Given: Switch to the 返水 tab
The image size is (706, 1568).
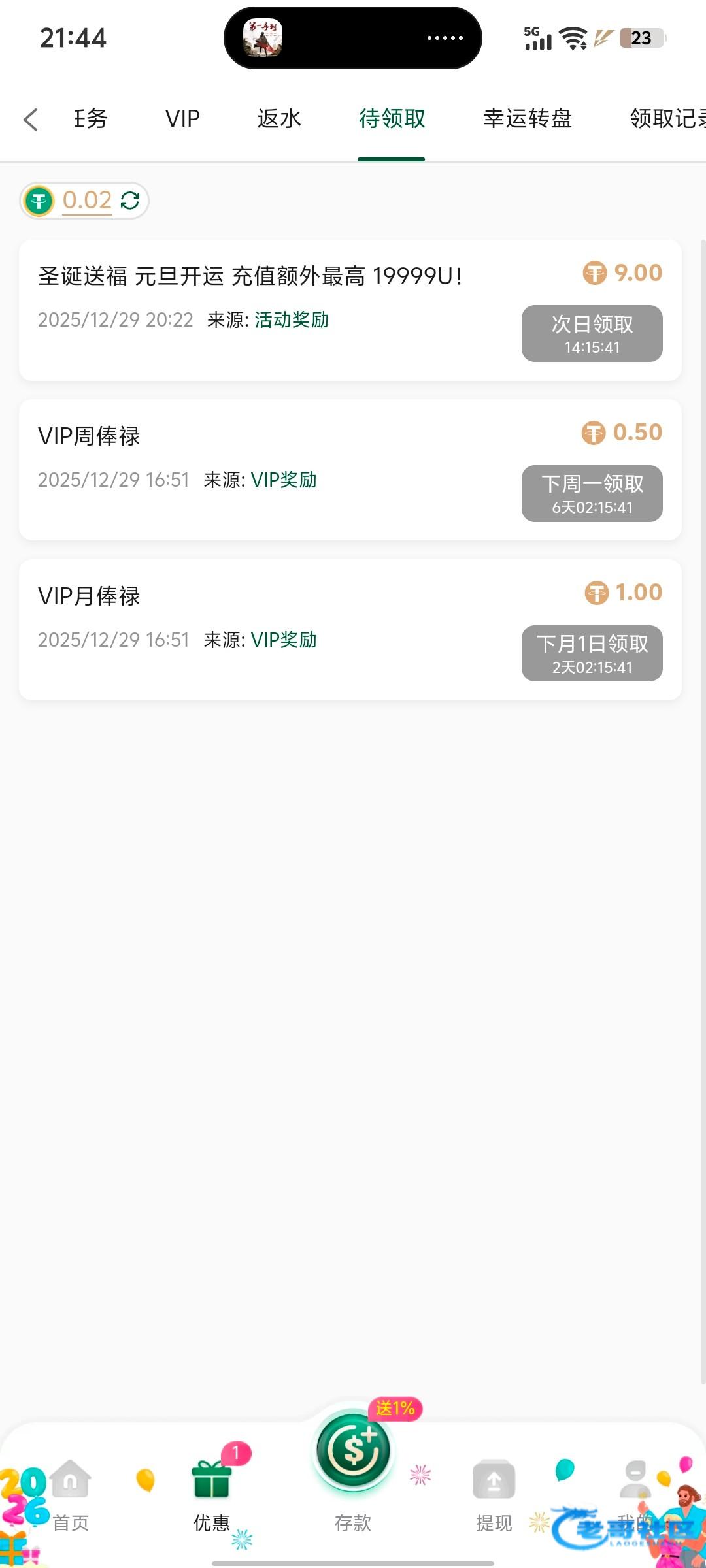Looking at the screenshot, I should 279,119.
